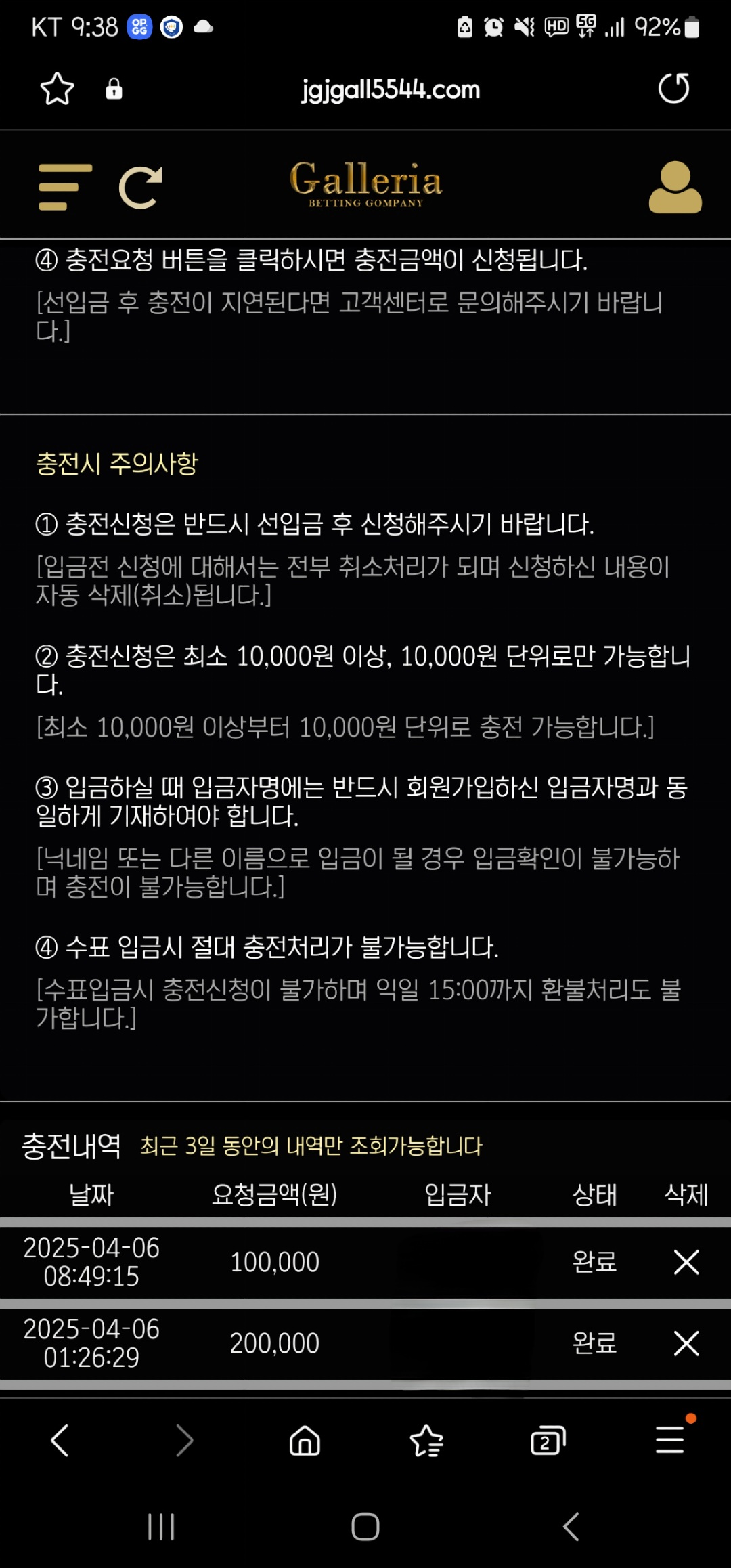This screenshot has height=1568, width=731.
Task: Open the browser tools menu
Action: pyautogui.click(x=670, y=1440)
